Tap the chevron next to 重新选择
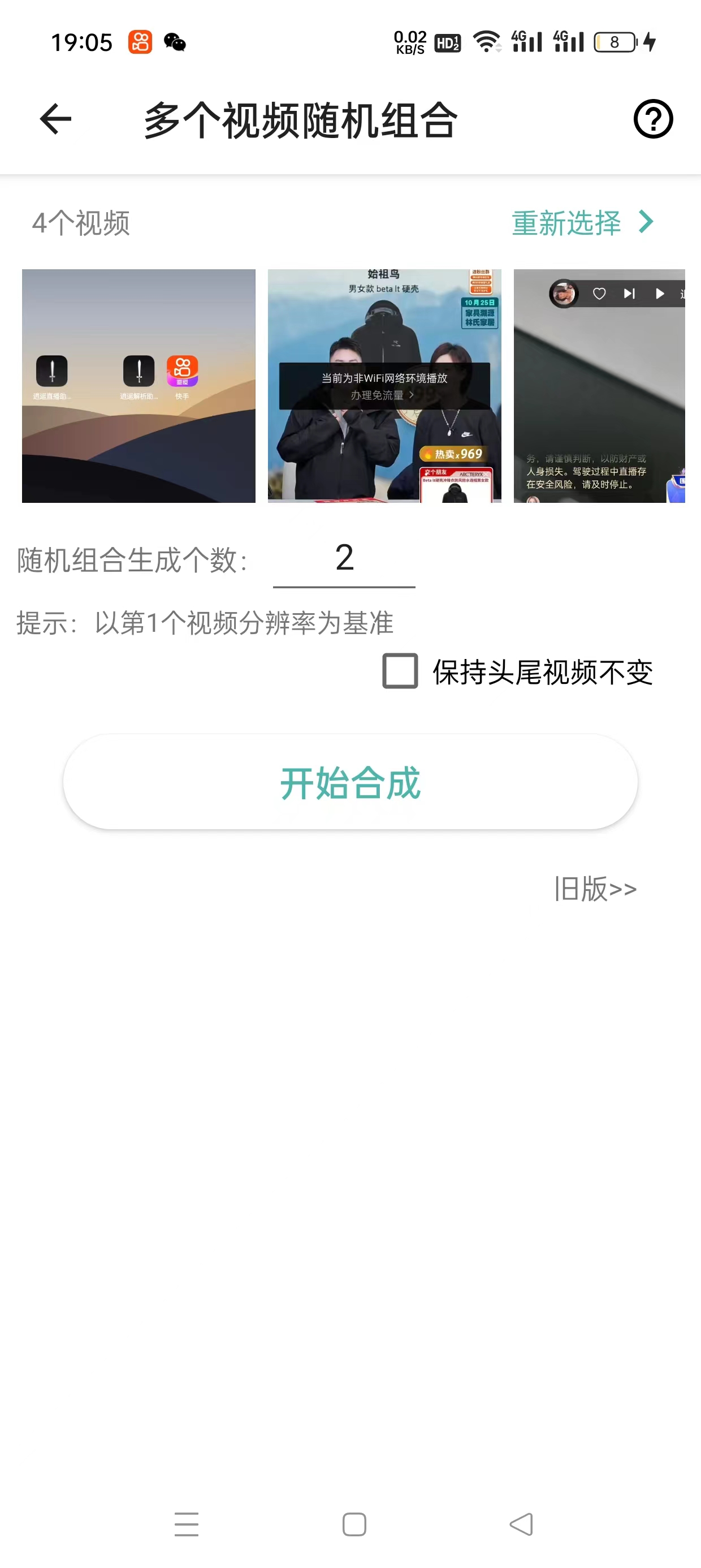Viewport: 701px width, 1568px height. [646, 222]
